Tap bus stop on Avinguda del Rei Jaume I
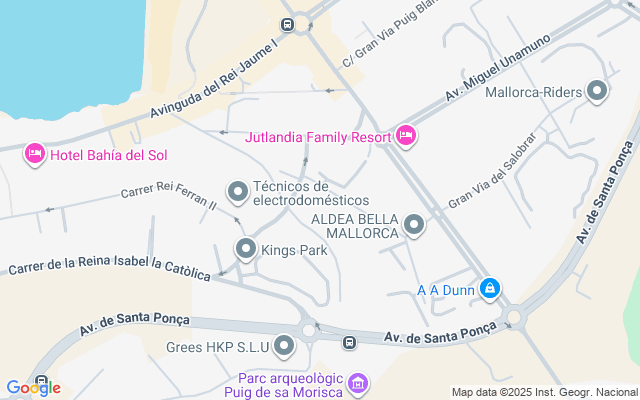 [287, 24]
